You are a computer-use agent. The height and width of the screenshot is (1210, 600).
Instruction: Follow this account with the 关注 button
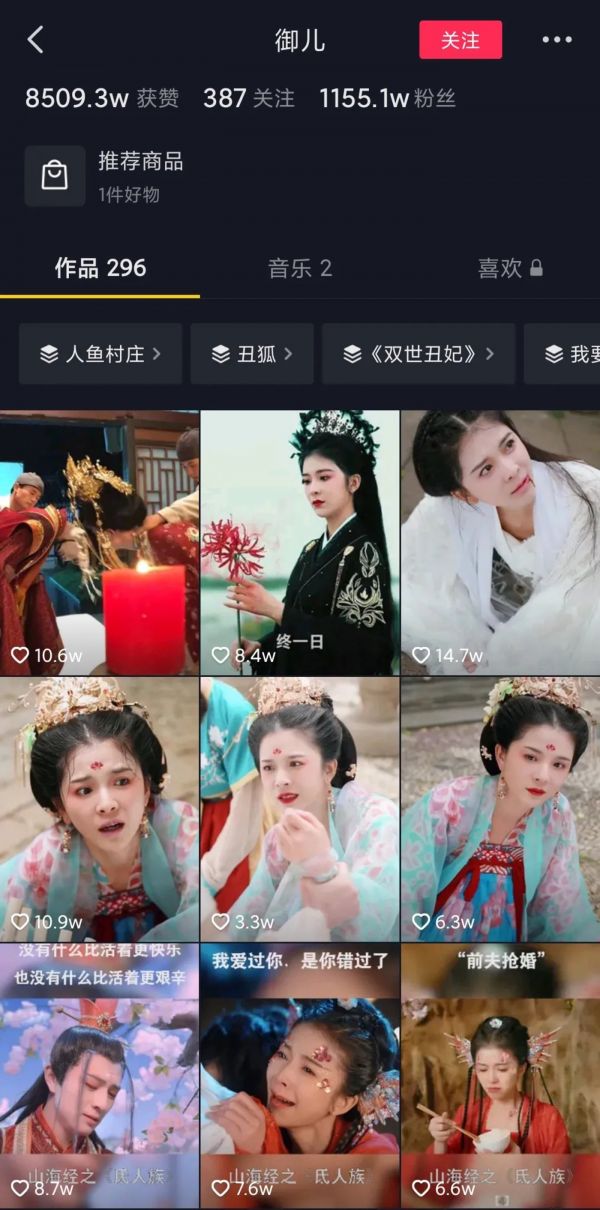click(x=460, y=40)
